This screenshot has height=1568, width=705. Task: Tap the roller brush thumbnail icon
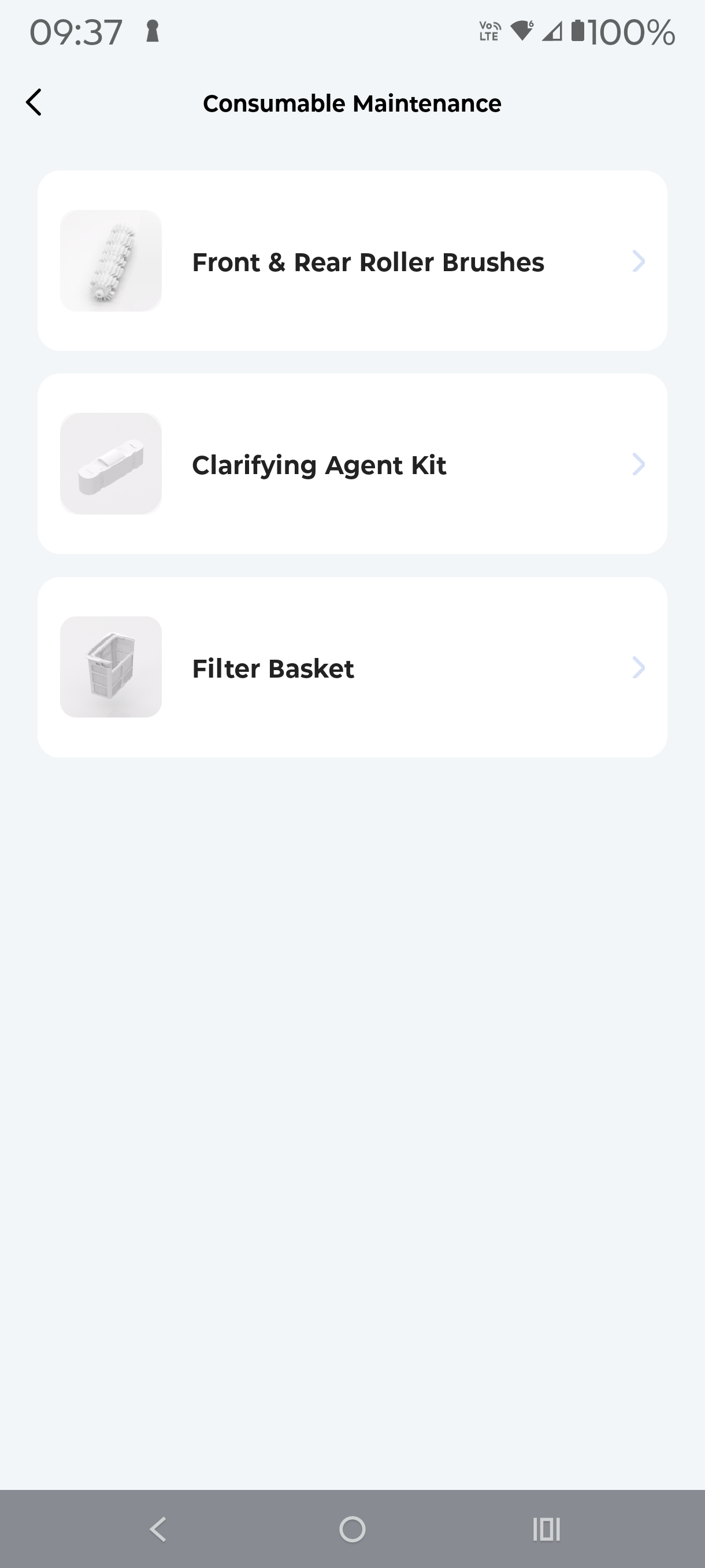point(111,262)
